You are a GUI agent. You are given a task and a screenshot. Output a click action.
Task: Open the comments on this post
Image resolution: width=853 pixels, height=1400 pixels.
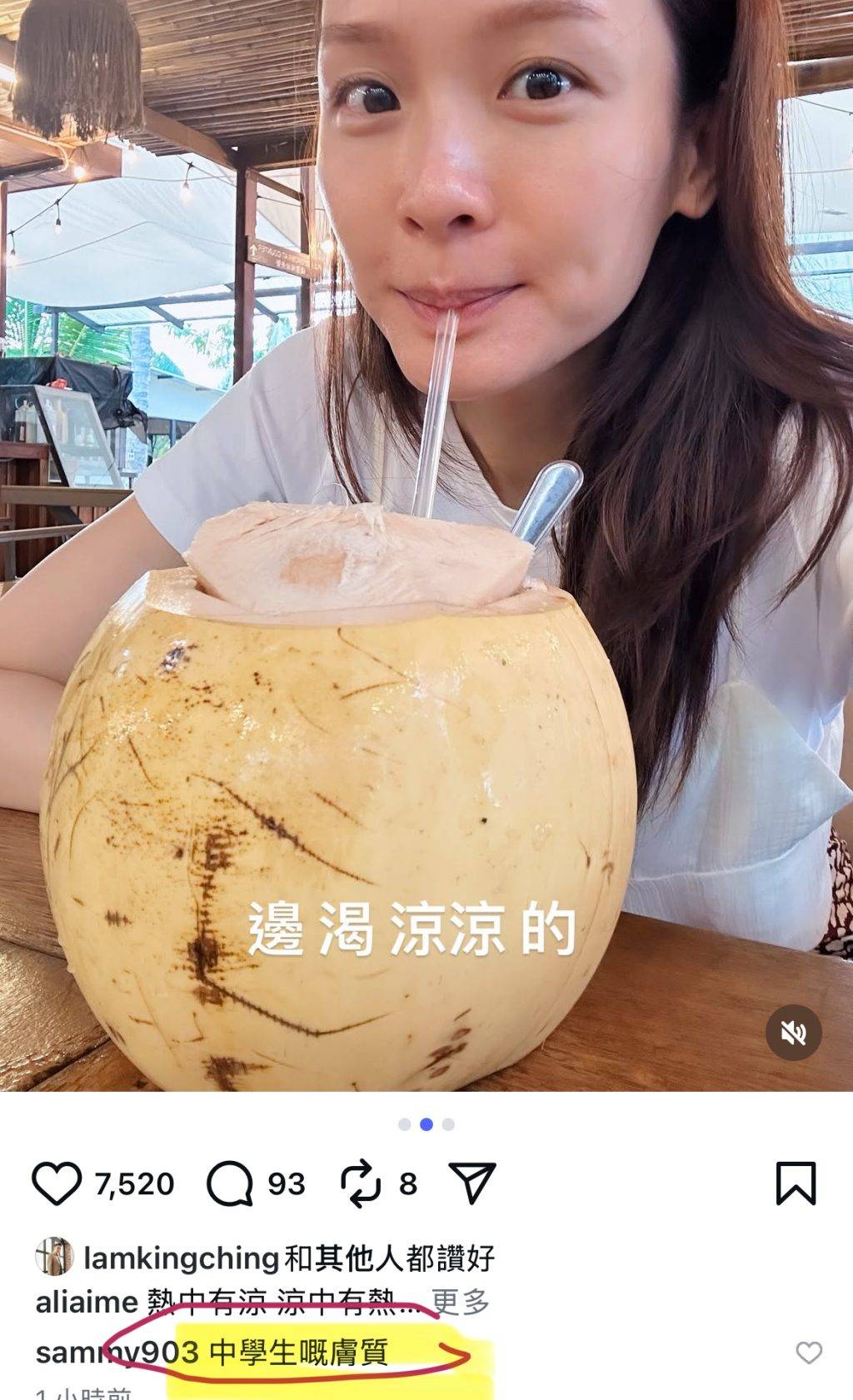pos(230,1183)
